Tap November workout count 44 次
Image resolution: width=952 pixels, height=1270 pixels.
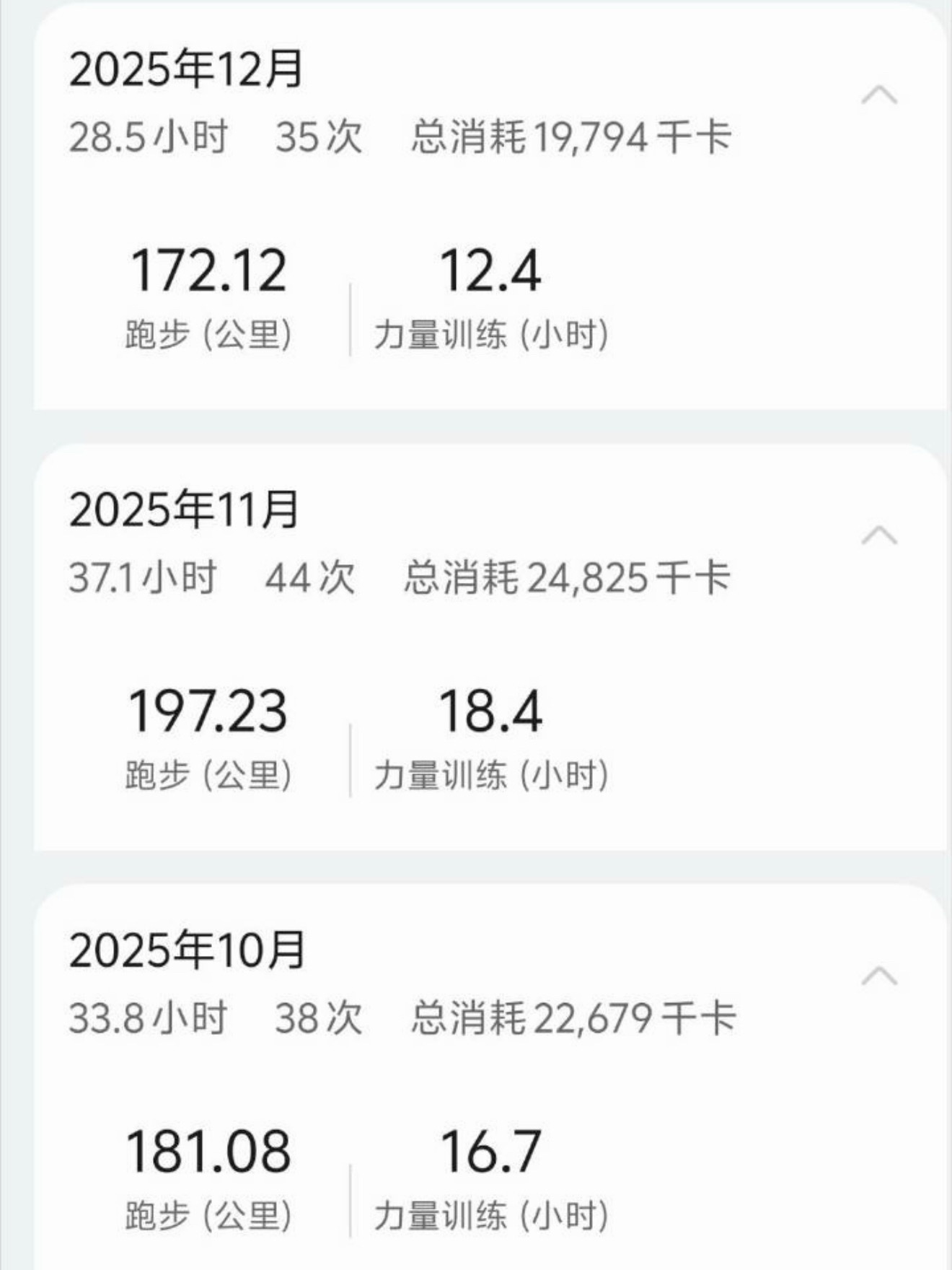(x=307, y=577)
